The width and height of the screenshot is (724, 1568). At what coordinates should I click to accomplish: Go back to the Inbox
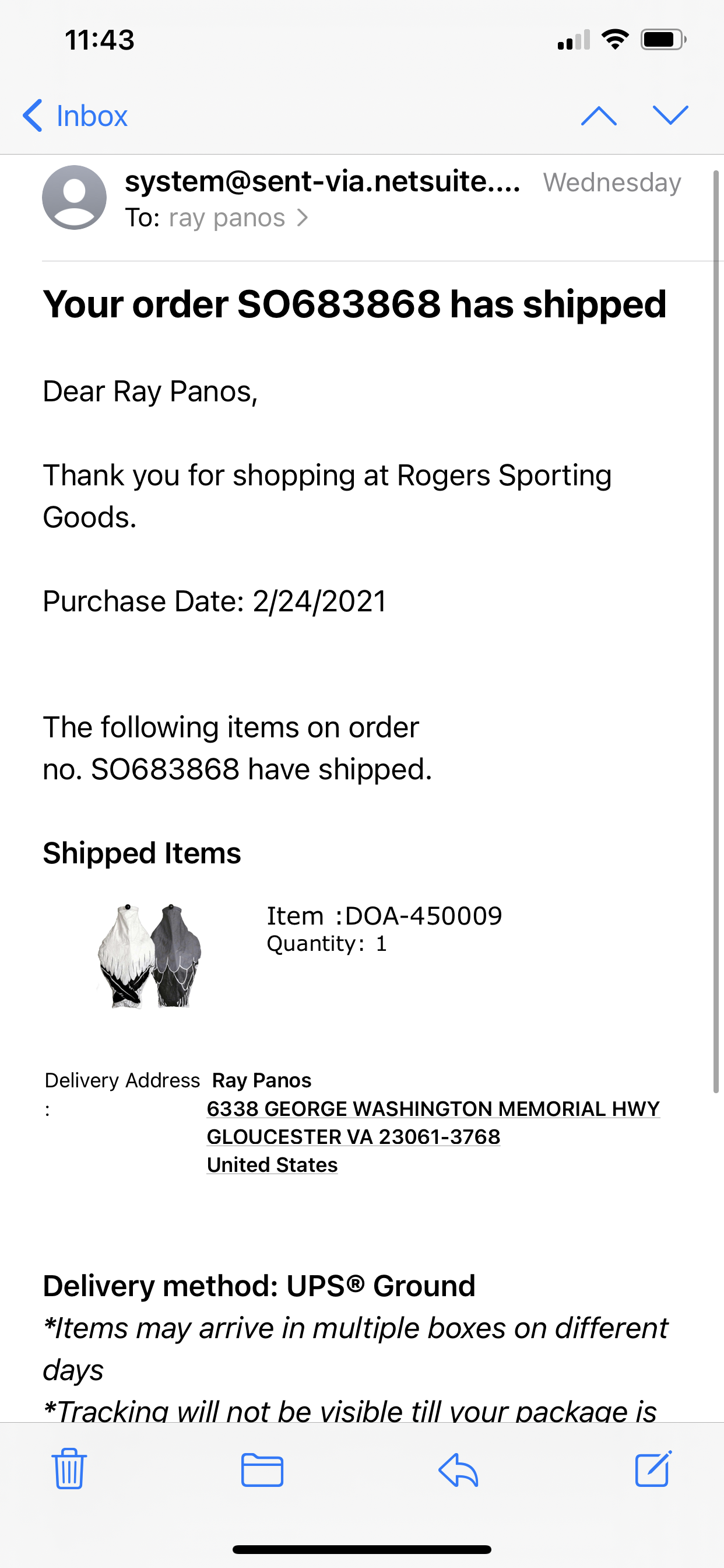click(x=75, y=116)
